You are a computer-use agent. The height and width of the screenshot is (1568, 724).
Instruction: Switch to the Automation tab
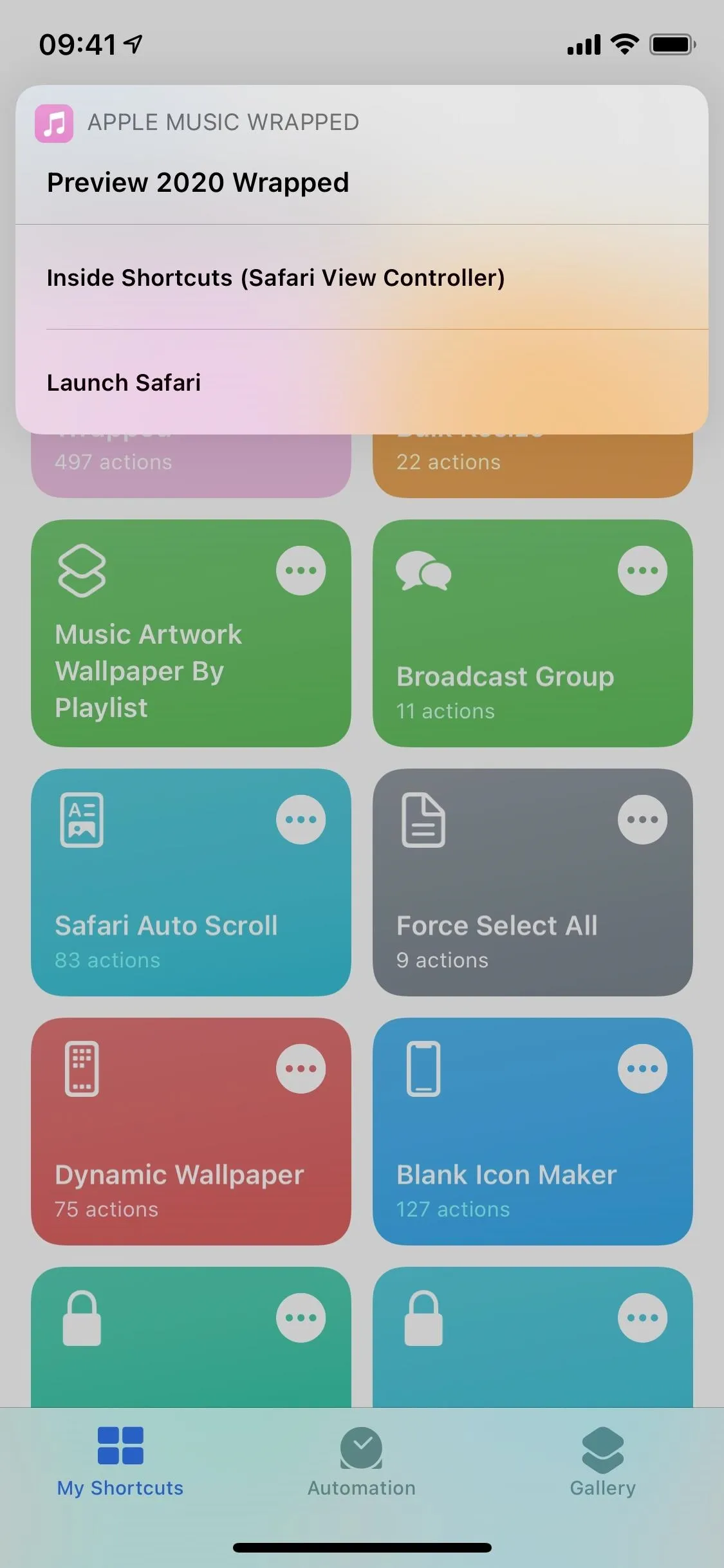362,1462
